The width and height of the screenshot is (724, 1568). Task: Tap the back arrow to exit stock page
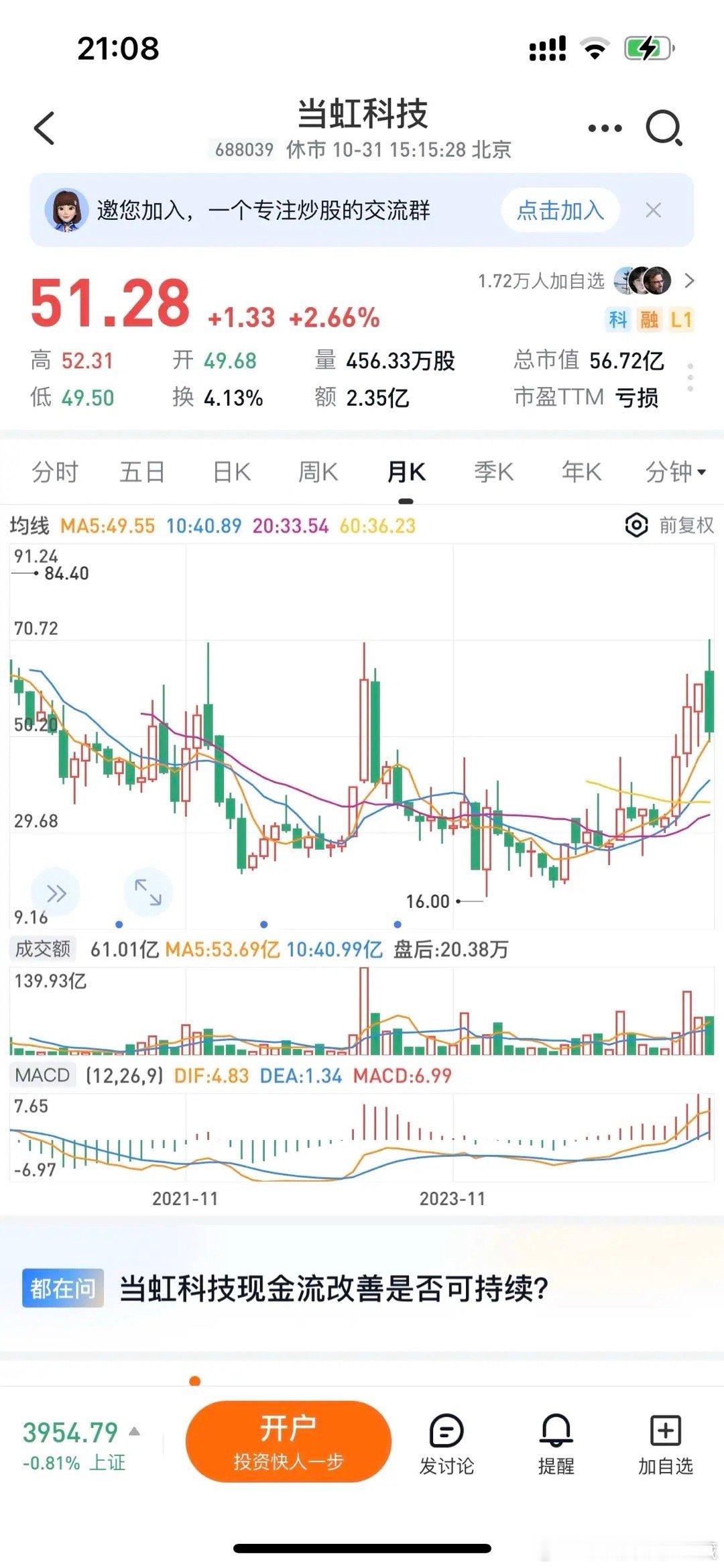44,127
